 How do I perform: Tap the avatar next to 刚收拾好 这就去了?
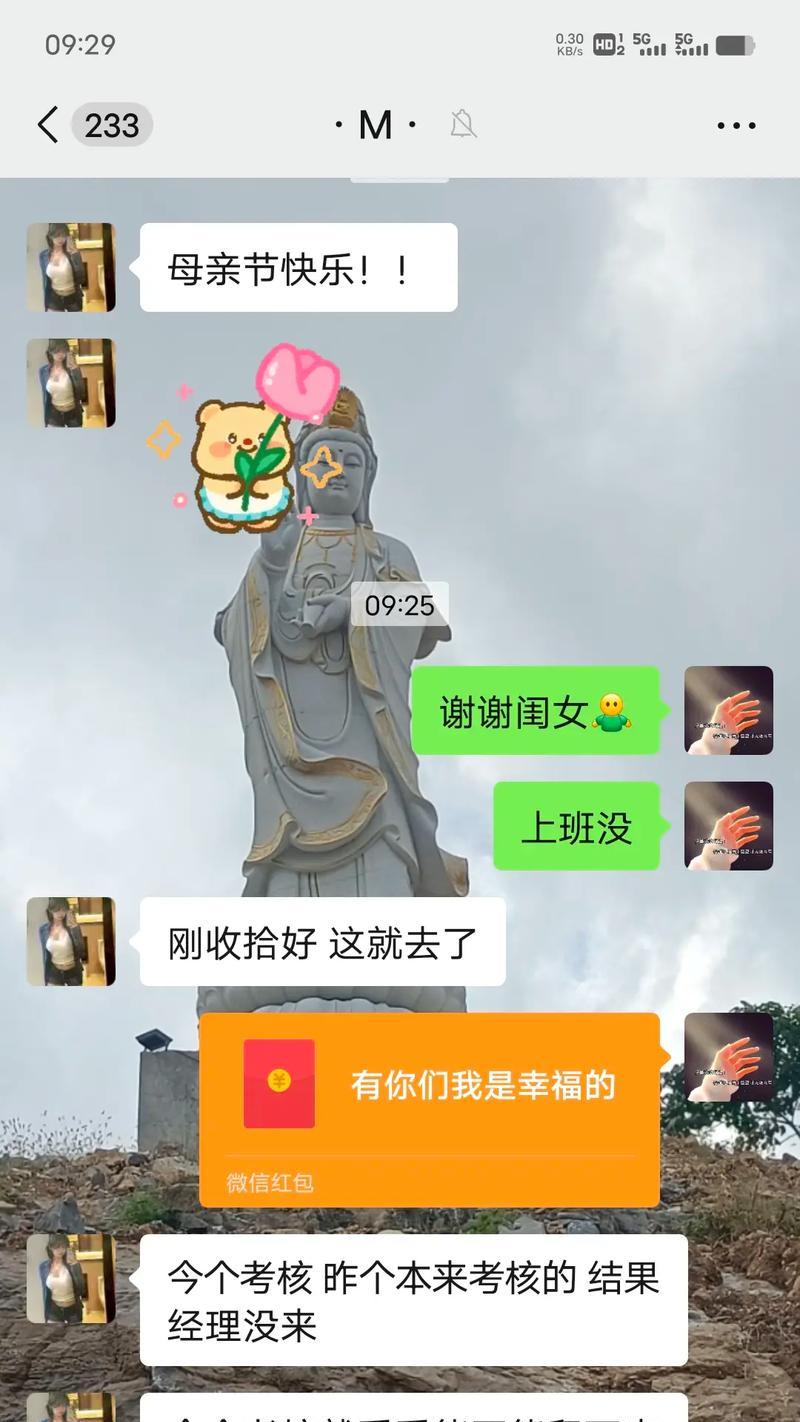click(71, 941)
